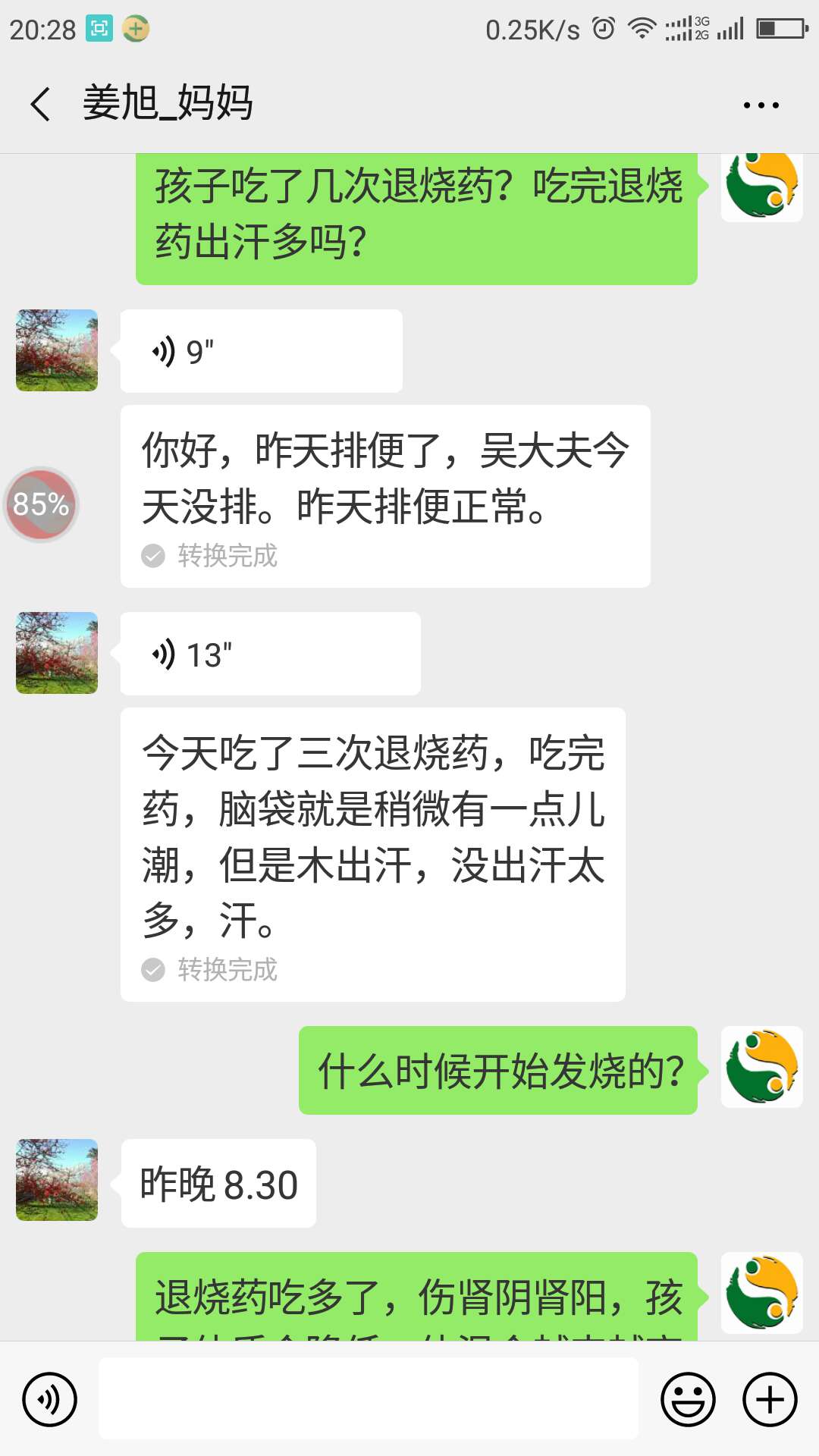Tap the plus icon to add attachments

tap(769, 1399)
